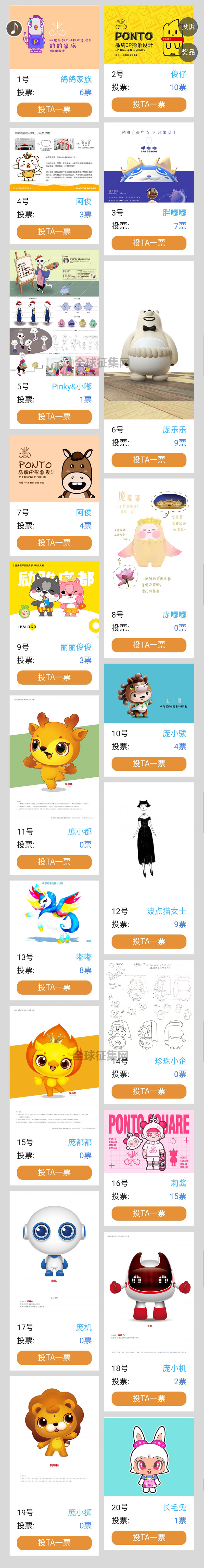Cast a vote for 13号 嘟嘟

(x=54, y=987)
